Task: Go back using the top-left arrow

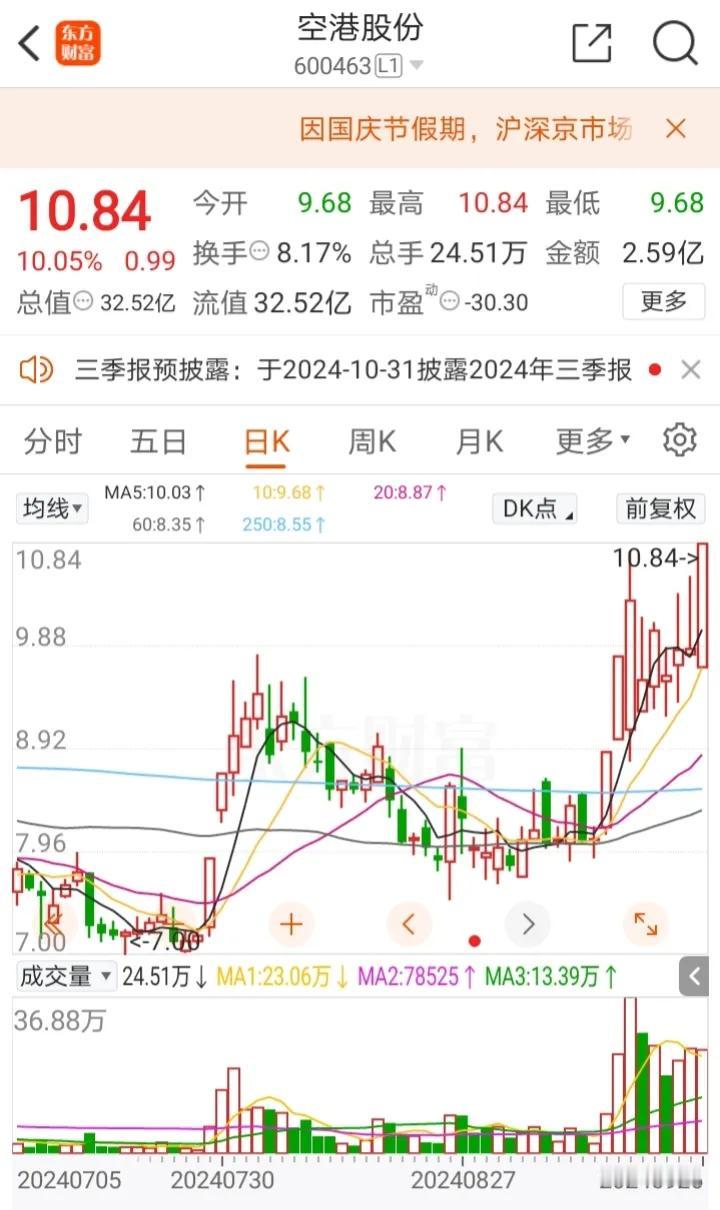Action: click(30, 43)
